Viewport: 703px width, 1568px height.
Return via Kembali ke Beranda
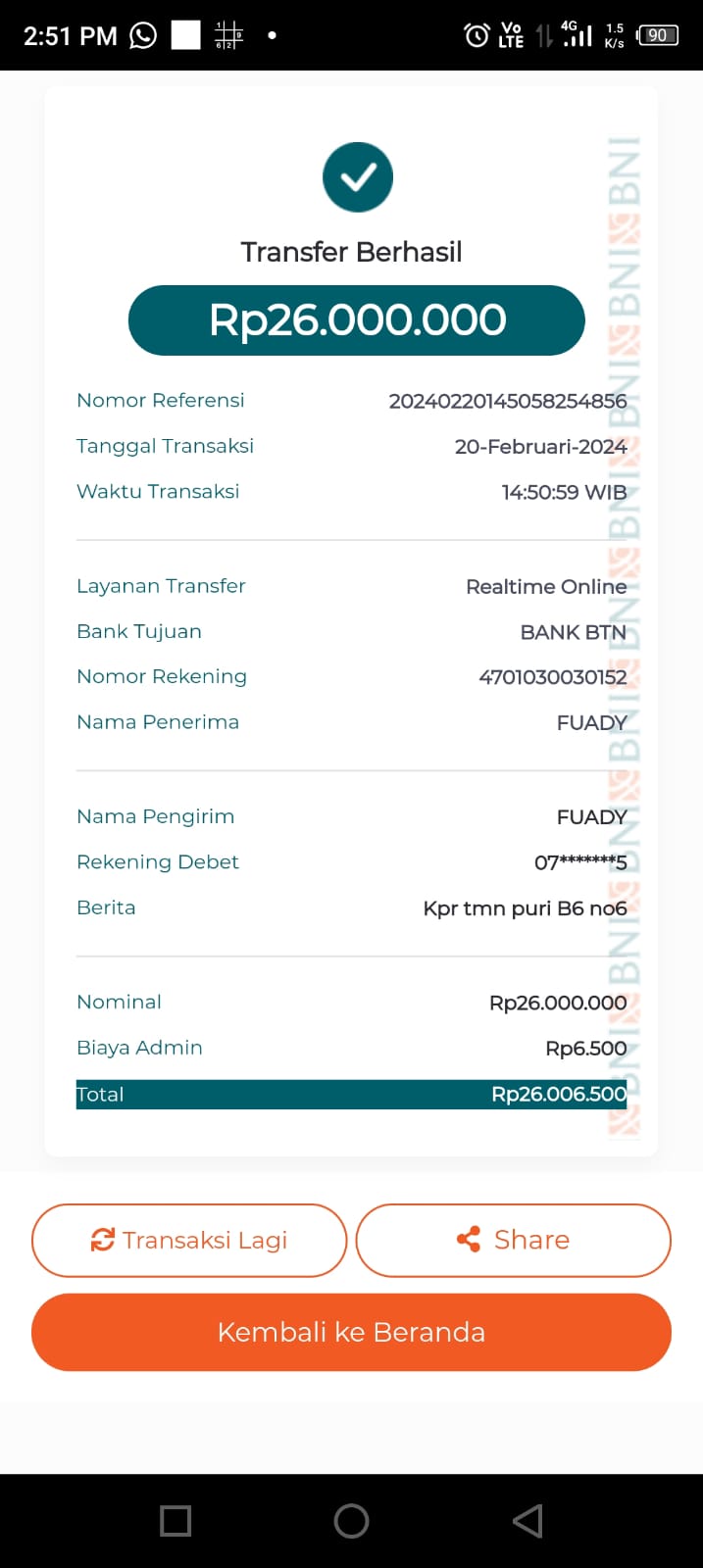351,1332
